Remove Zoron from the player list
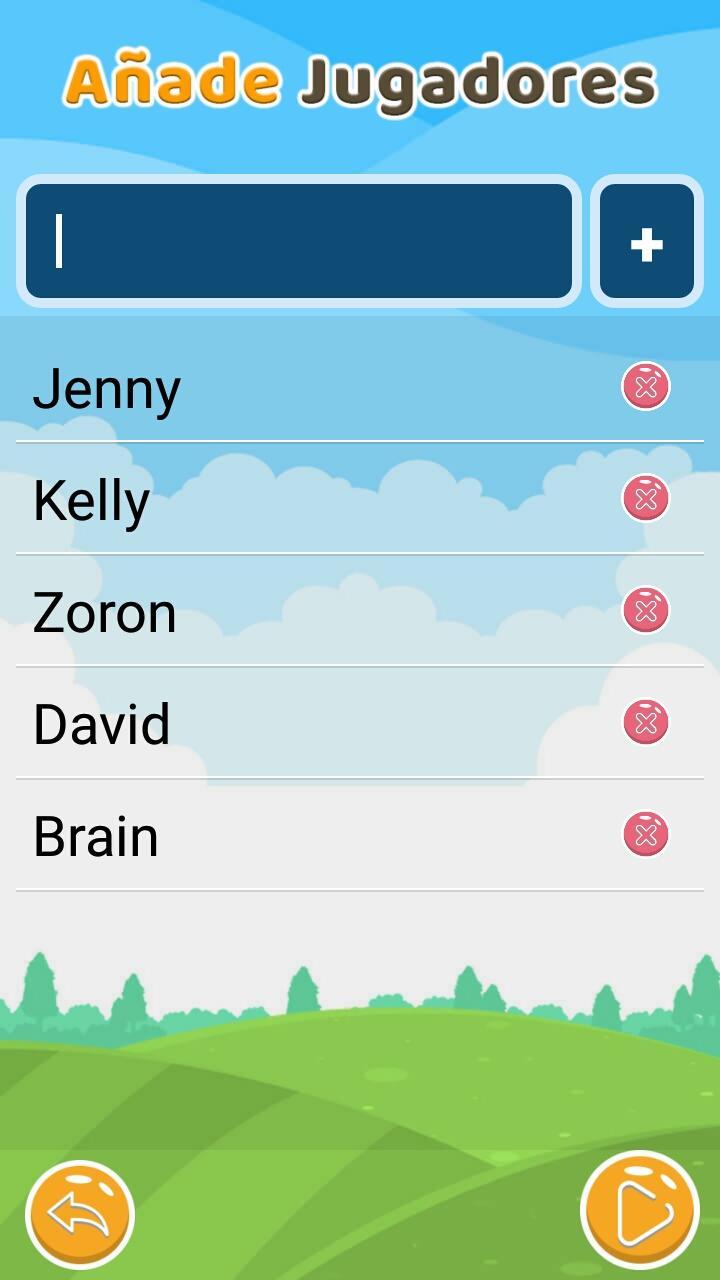This screenshot has width=720, height=1280. pos(646,611)
